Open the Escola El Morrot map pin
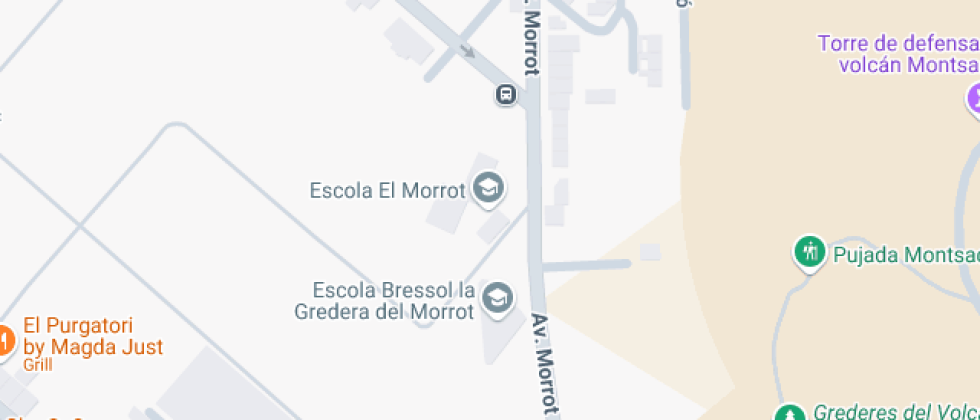 [x=488, y=188]
